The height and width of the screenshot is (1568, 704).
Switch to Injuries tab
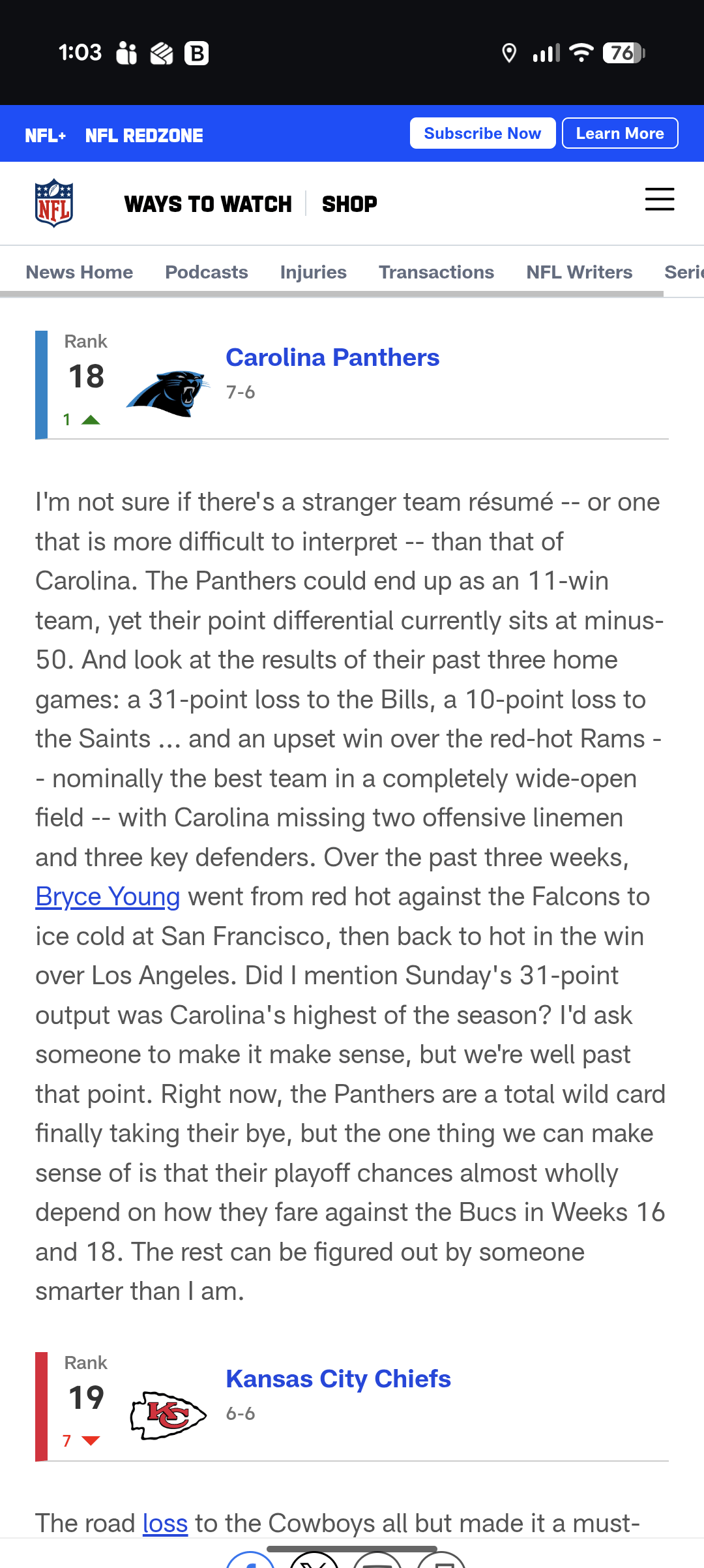(x=314, y=272)
